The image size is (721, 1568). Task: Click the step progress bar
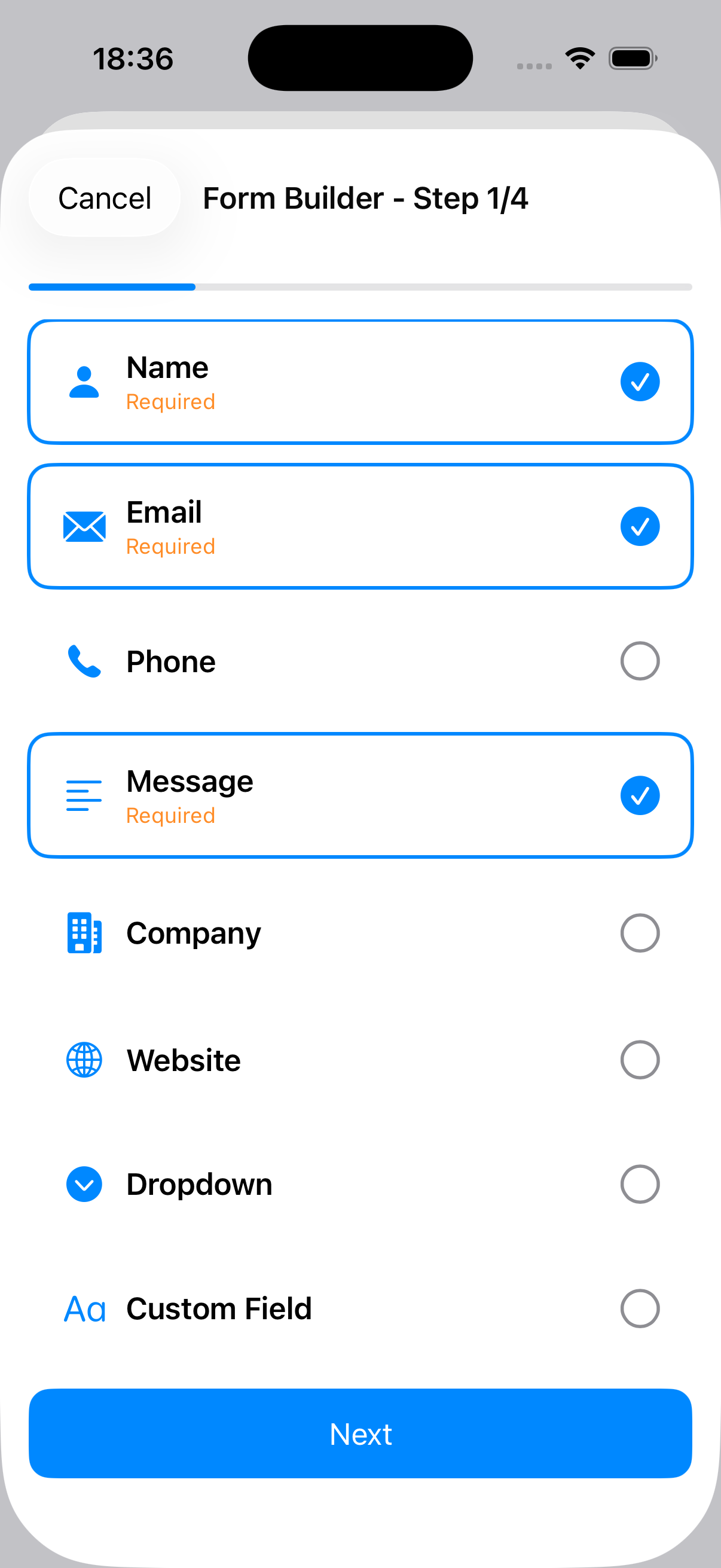[360, 286]
